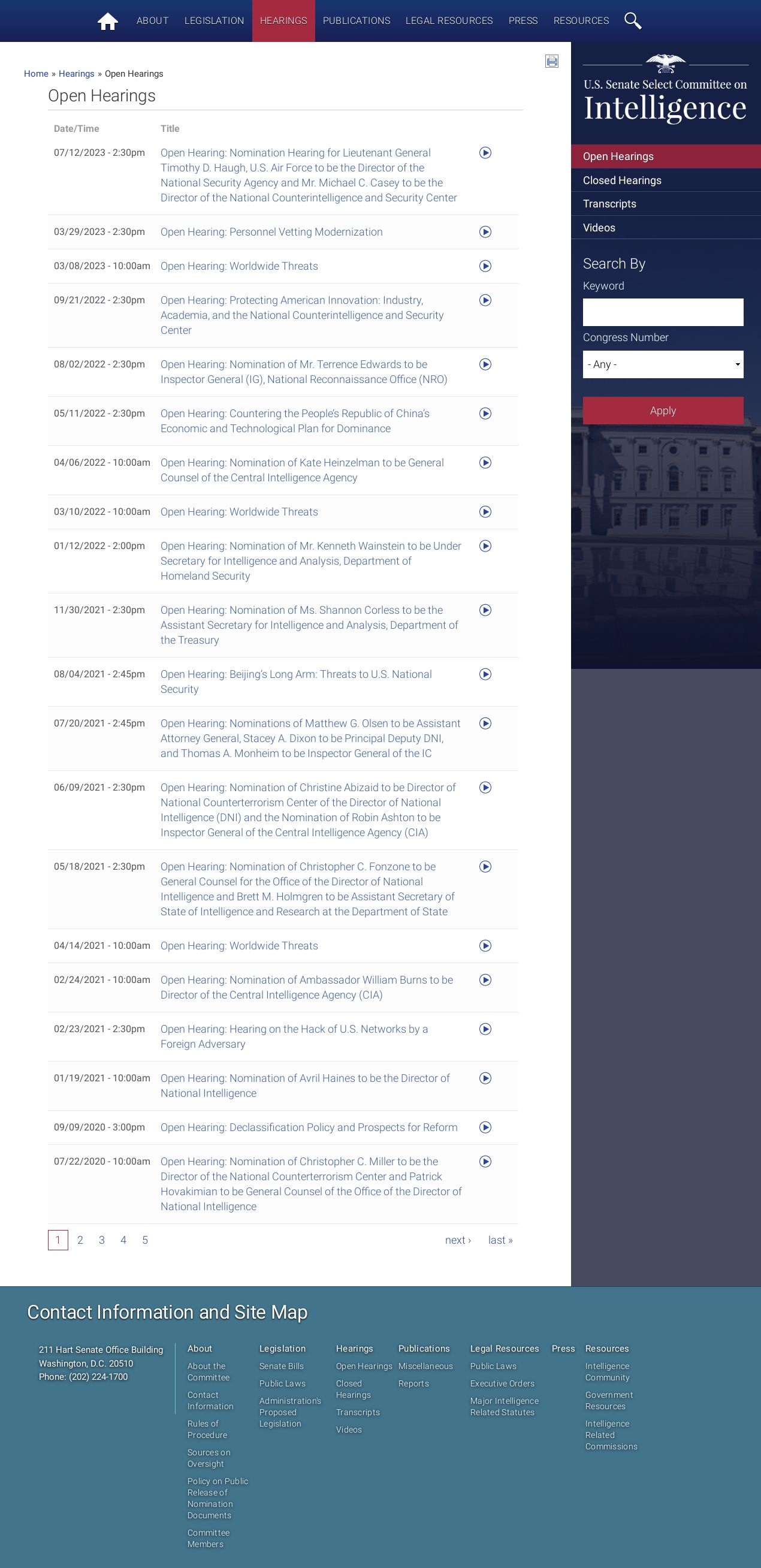Open Committee Members in the footer

coord(208,1538)
